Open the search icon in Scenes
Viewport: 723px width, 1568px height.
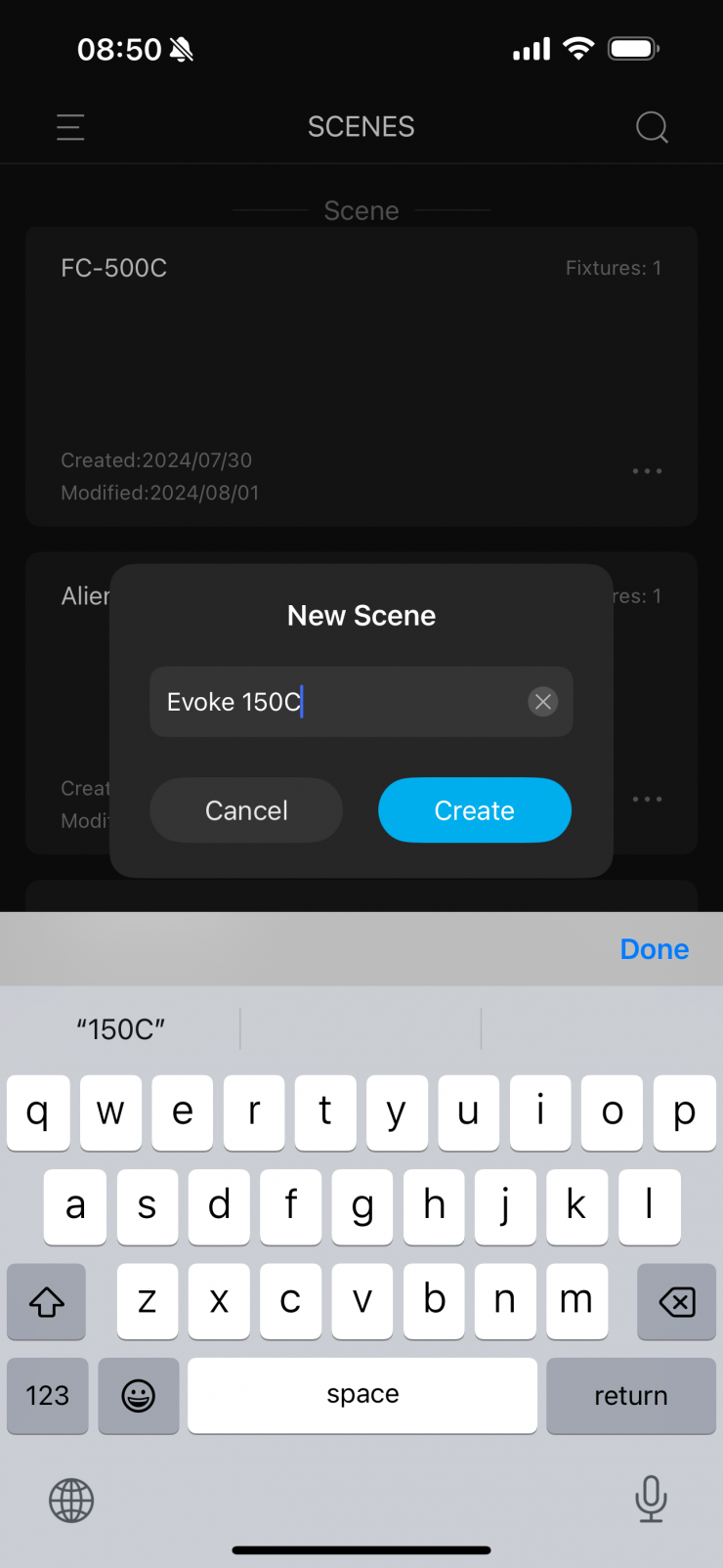[652, 127]
